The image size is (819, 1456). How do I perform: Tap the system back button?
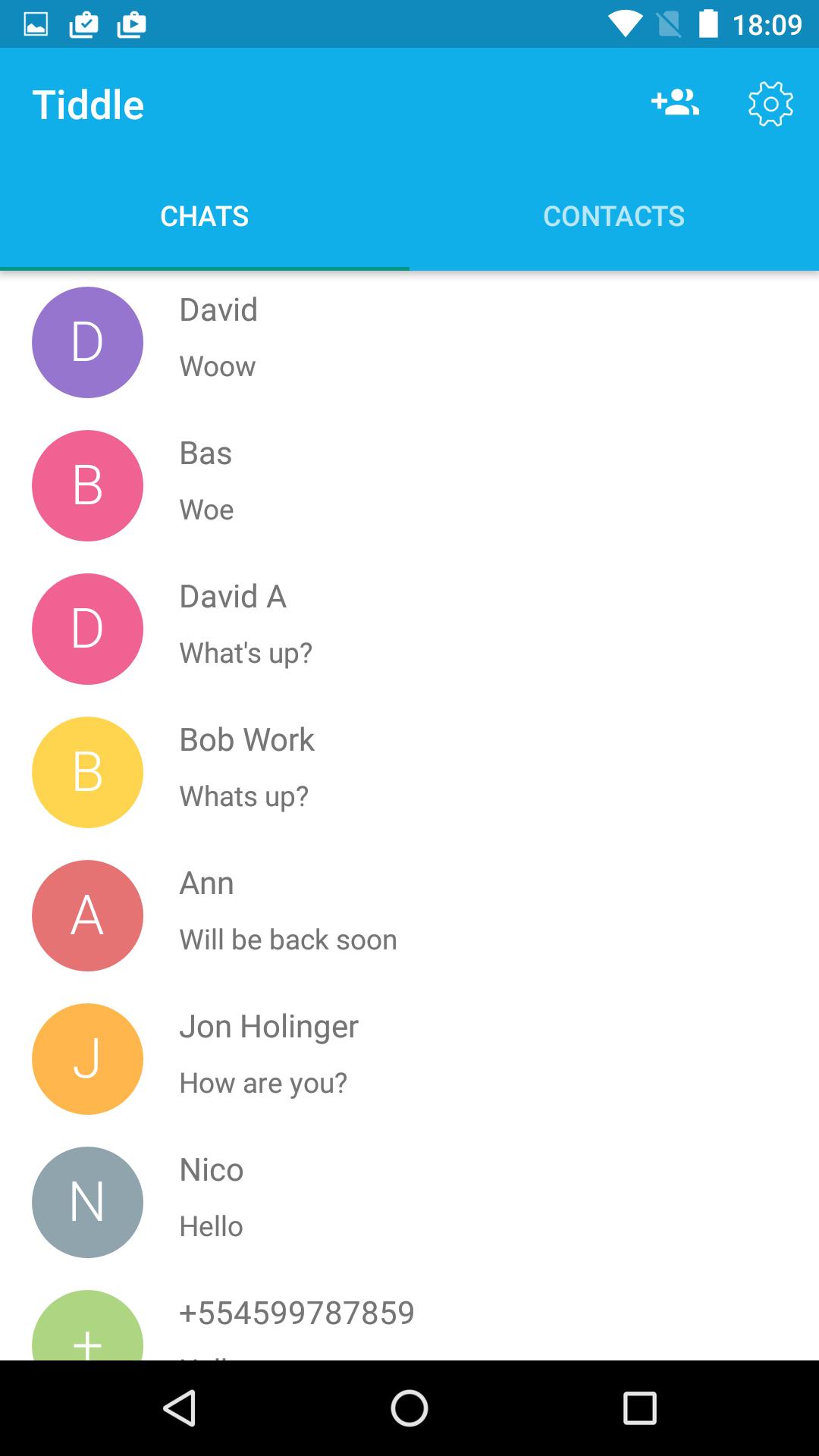click(180, 1408)
